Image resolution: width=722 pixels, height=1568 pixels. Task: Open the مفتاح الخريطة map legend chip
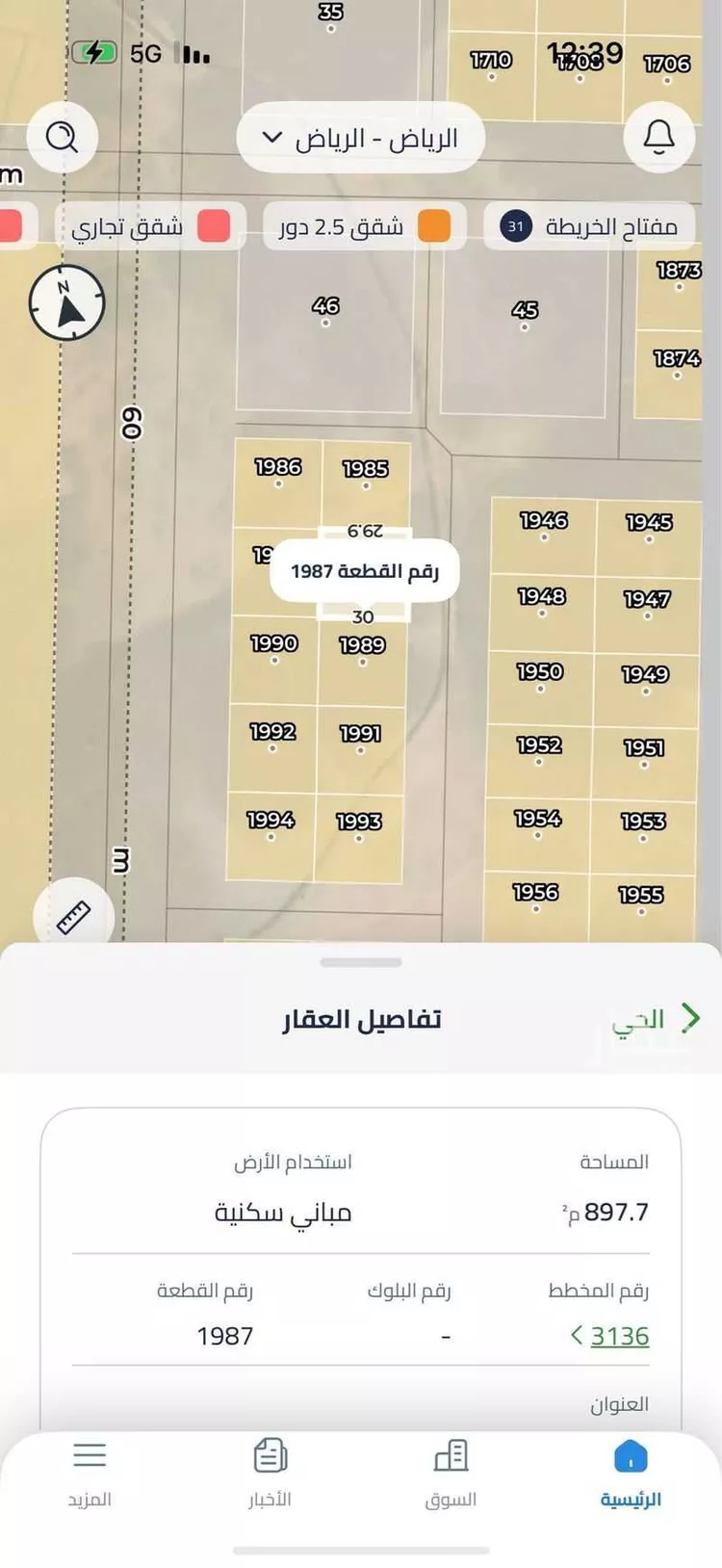coord(589,227)
